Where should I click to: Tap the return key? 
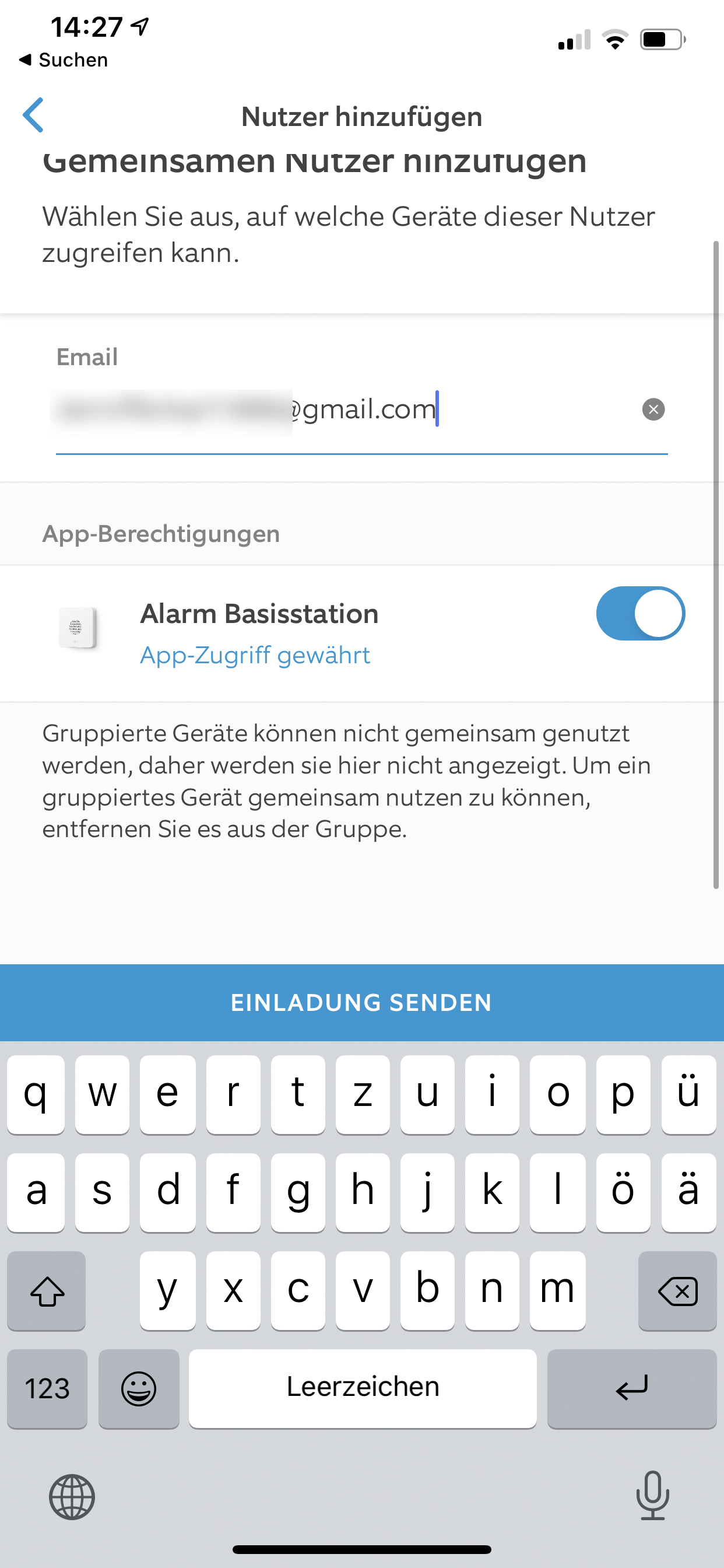631,1388
